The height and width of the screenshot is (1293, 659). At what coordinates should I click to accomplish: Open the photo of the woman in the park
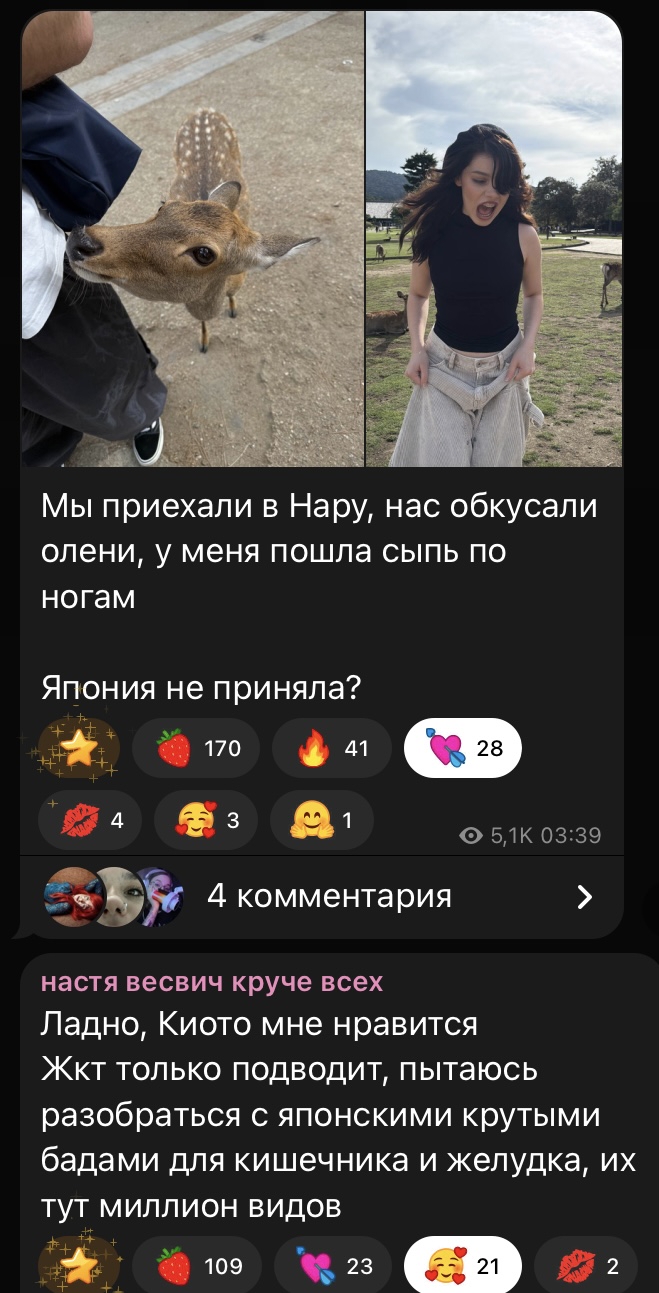pyautogui.click(x=494, y=240)
